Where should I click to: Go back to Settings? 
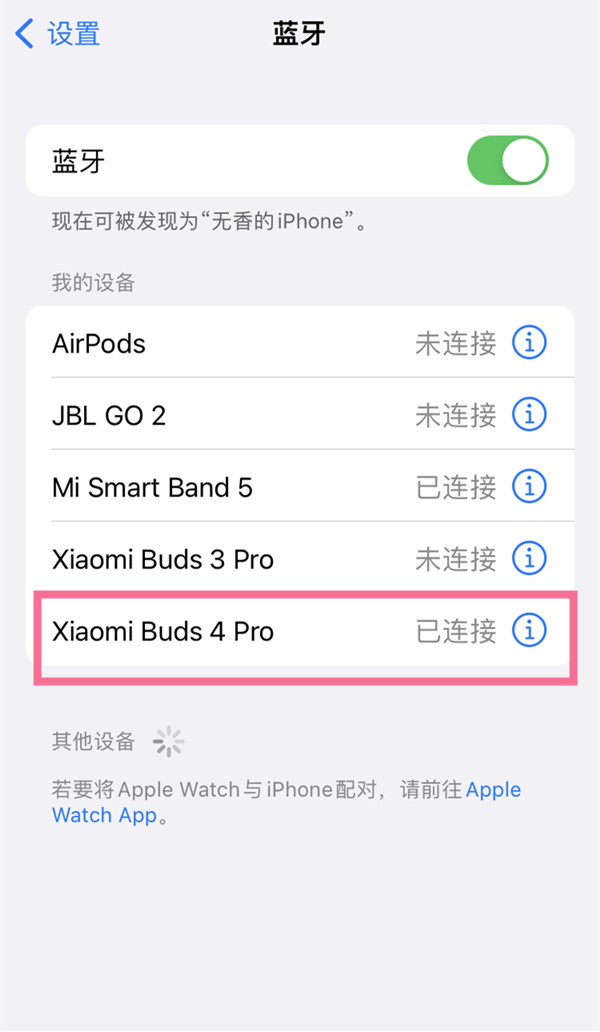pyautogui.click(x=58, y=34)
